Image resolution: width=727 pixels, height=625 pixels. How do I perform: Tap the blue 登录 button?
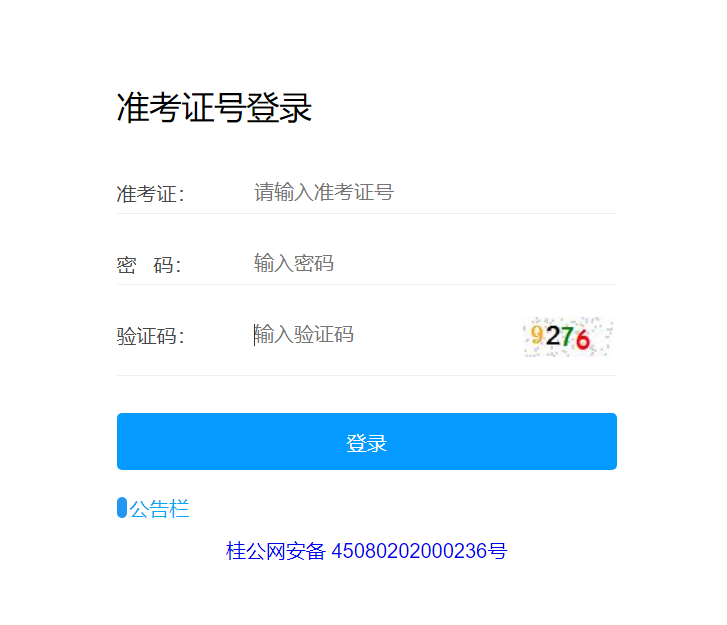click(366, 442)
